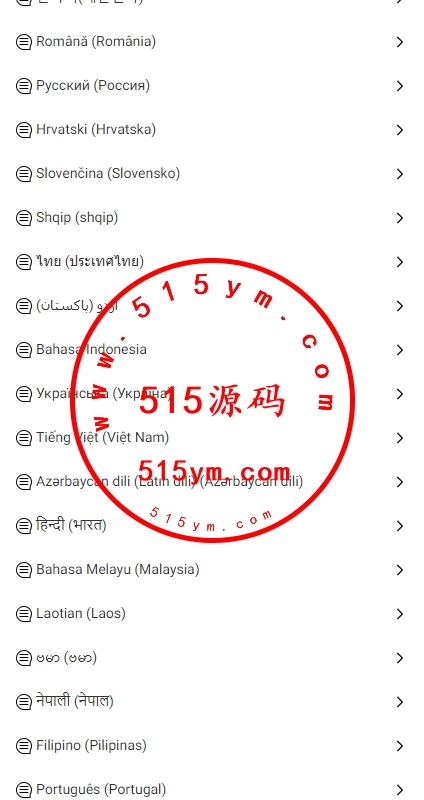Tap the Shqip (shqip) language row

212,218
